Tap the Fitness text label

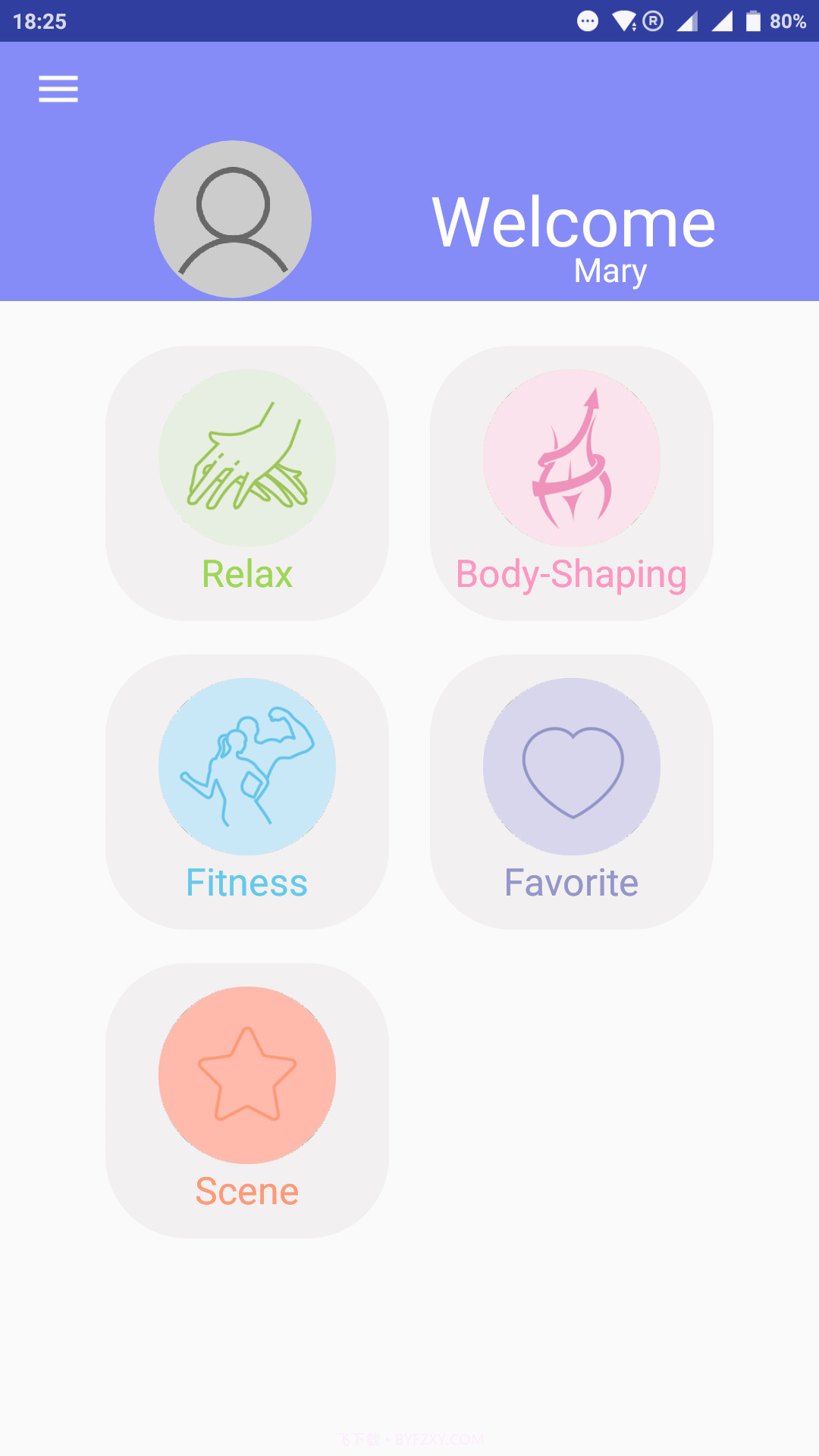coord(246,882)
